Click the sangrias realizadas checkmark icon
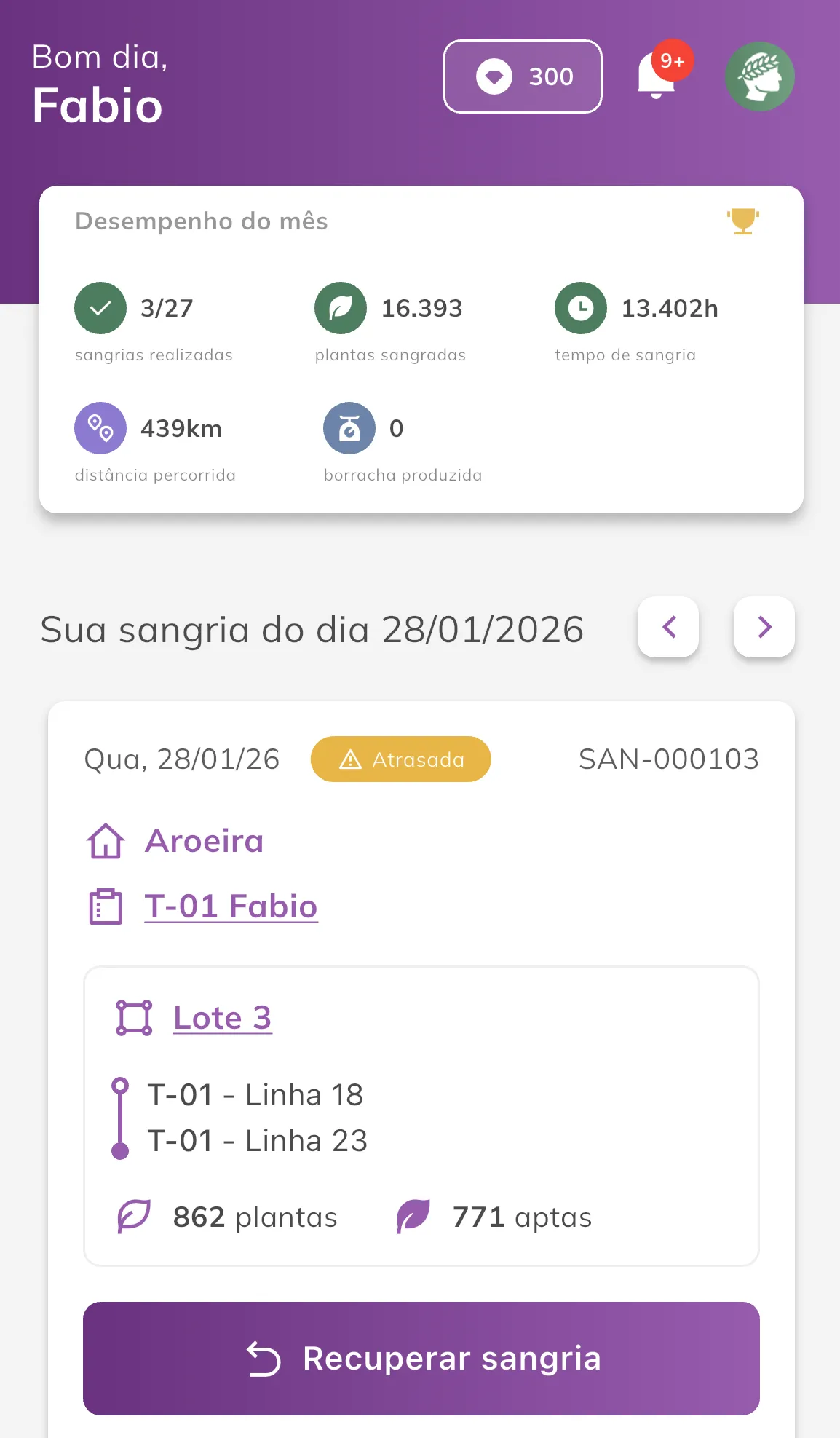 click(x=100, y=308)
